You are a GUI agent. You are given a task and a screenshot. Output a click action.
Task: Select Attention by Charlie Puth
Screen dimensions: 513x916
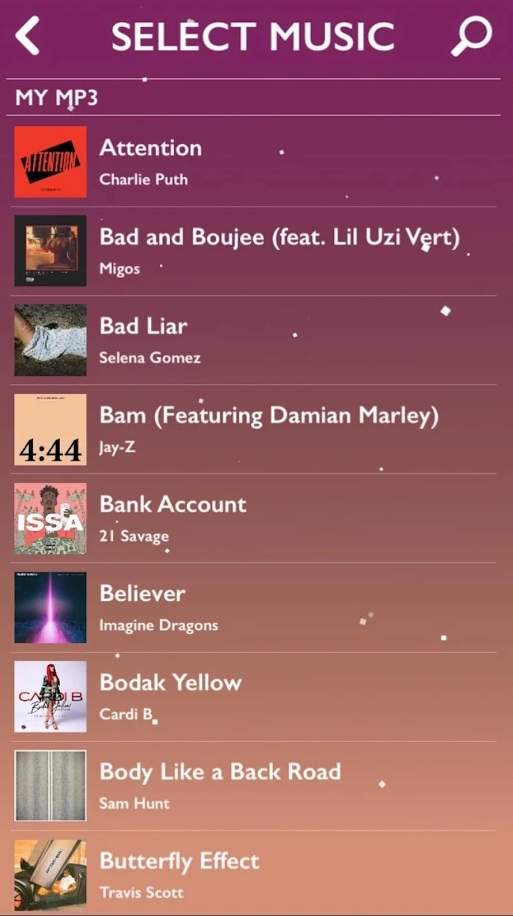click(x=255, y=162)
